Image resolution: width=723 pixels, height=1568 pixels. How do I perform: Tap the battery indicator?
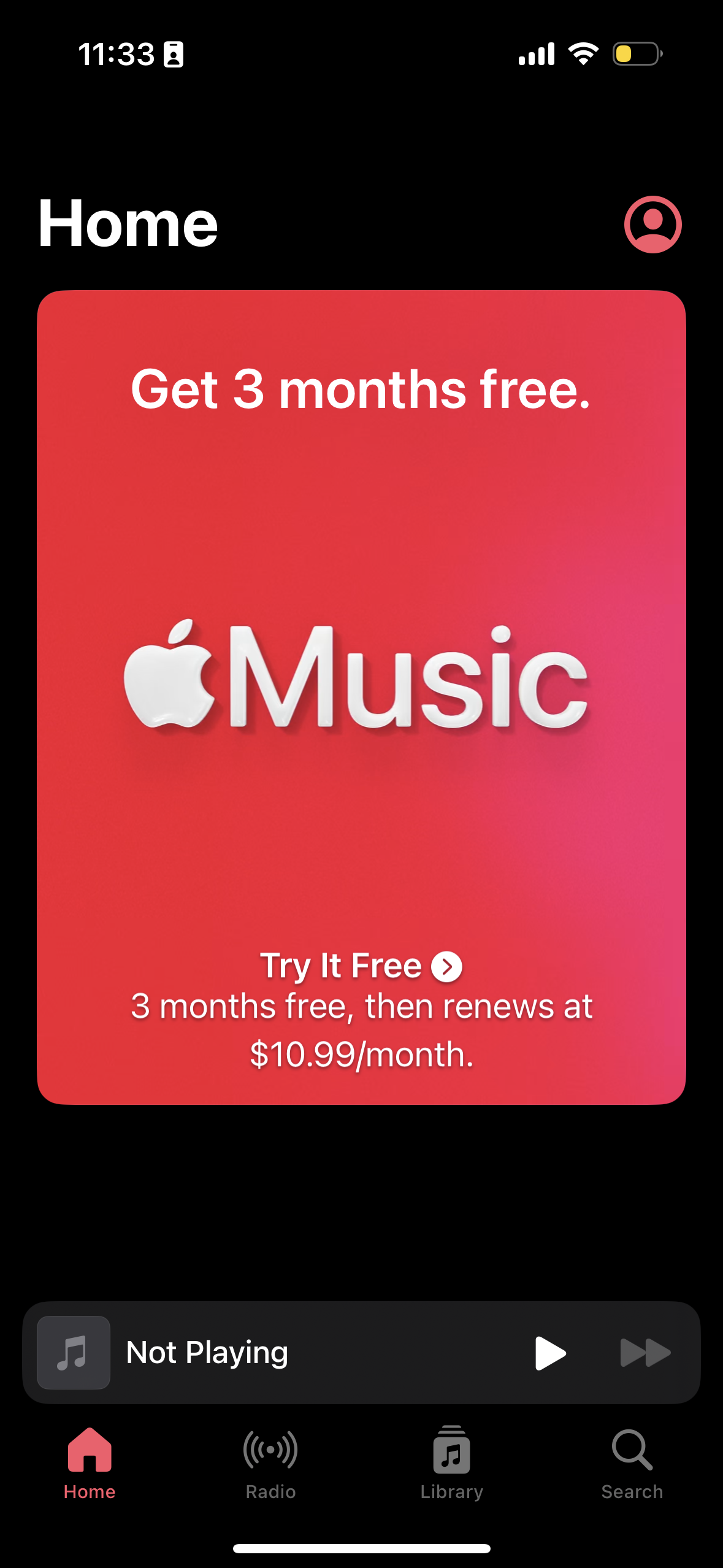635,55
